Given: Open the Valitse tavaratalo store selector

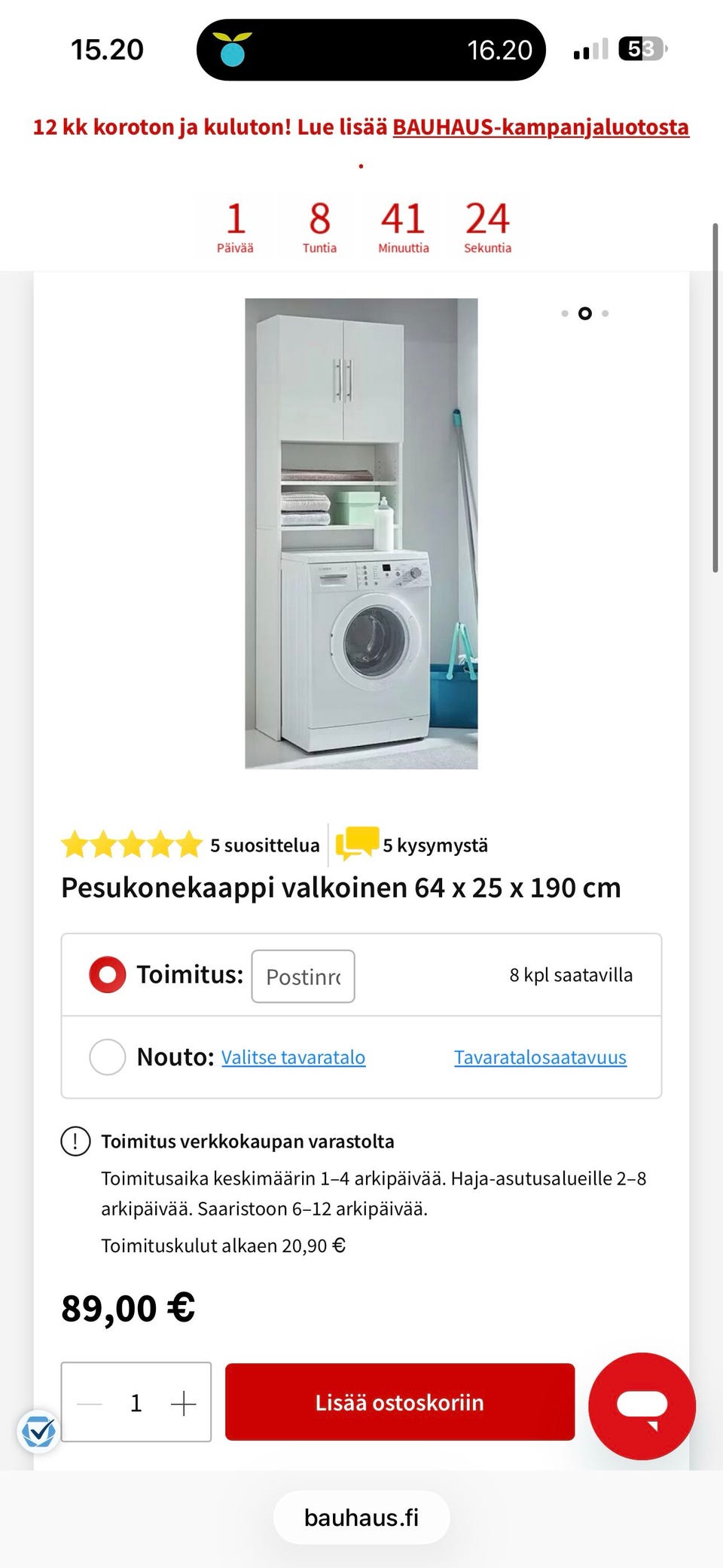Looking at the screenshot, I should [x=293, y=1057].
